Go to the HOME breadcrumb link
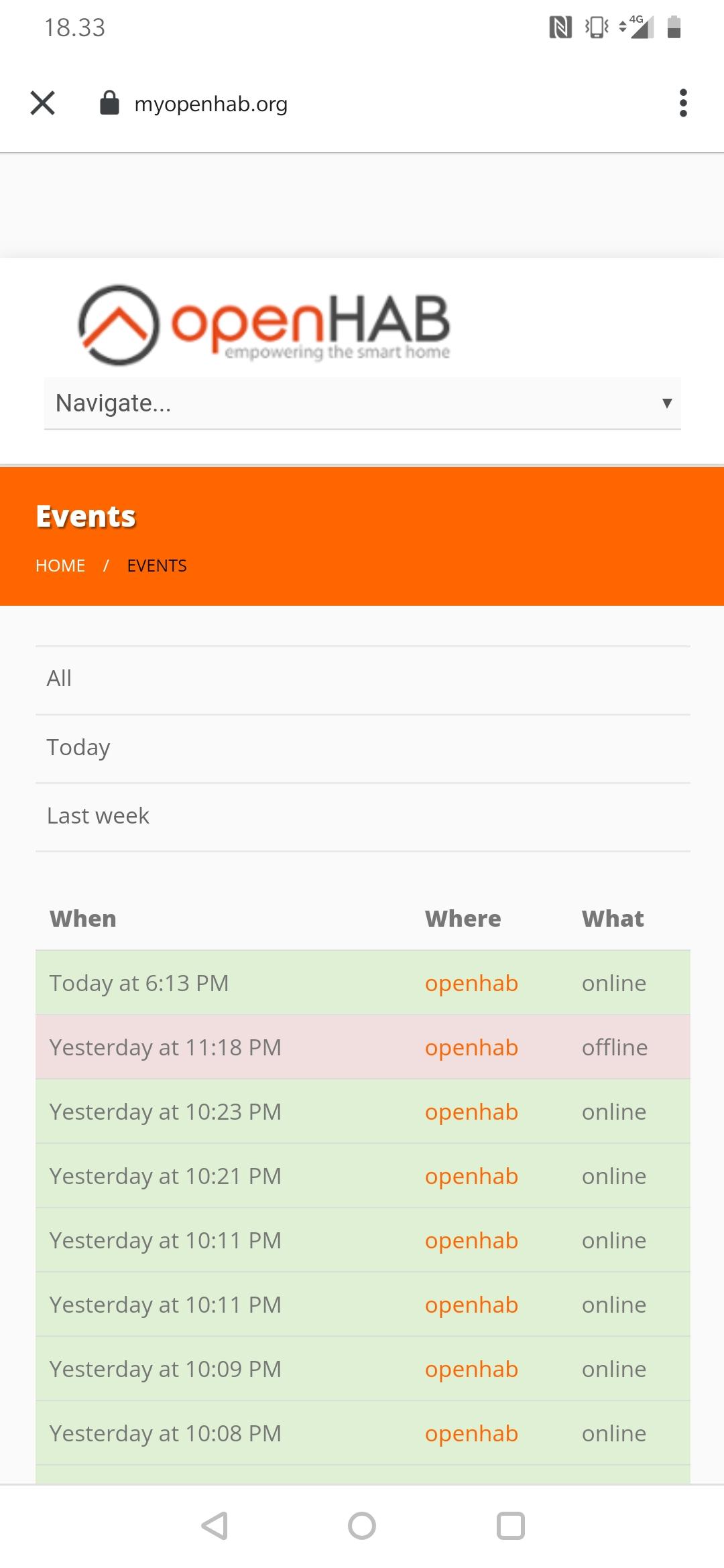The height and width of the screenshot is (1568, 724). pos(60,566)
